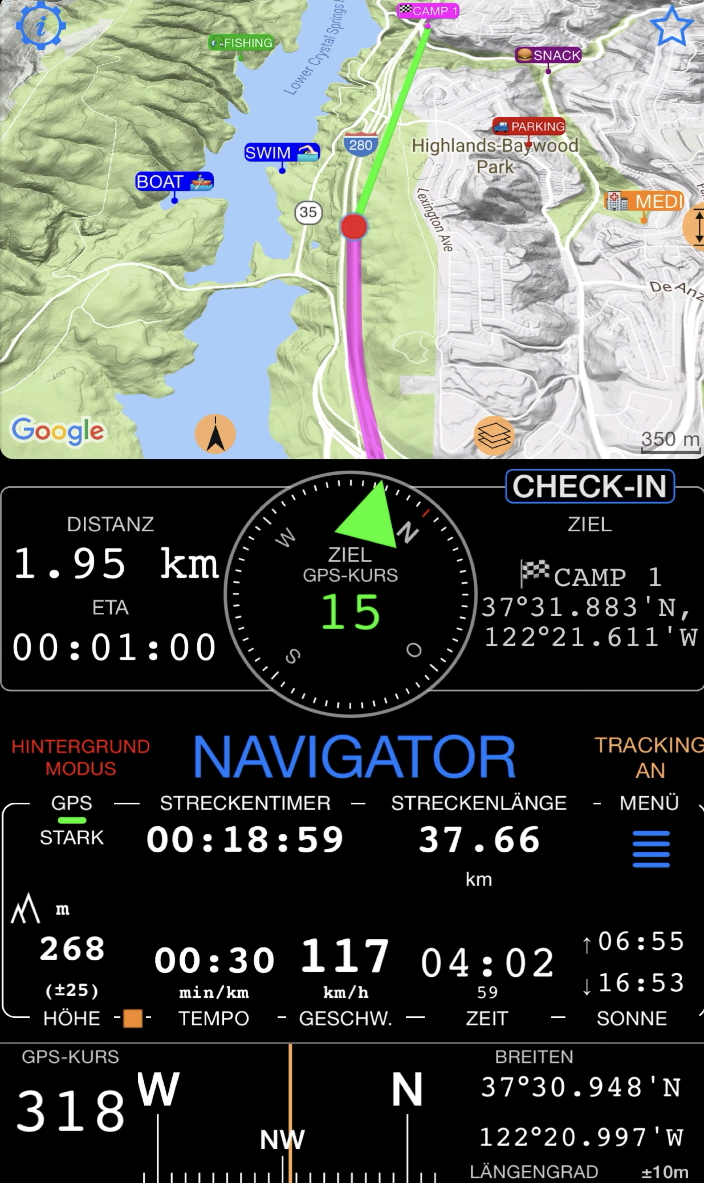
Task: Select the SNACK waypoint on map
Action: pyautogui.click(x=548, y=55)
